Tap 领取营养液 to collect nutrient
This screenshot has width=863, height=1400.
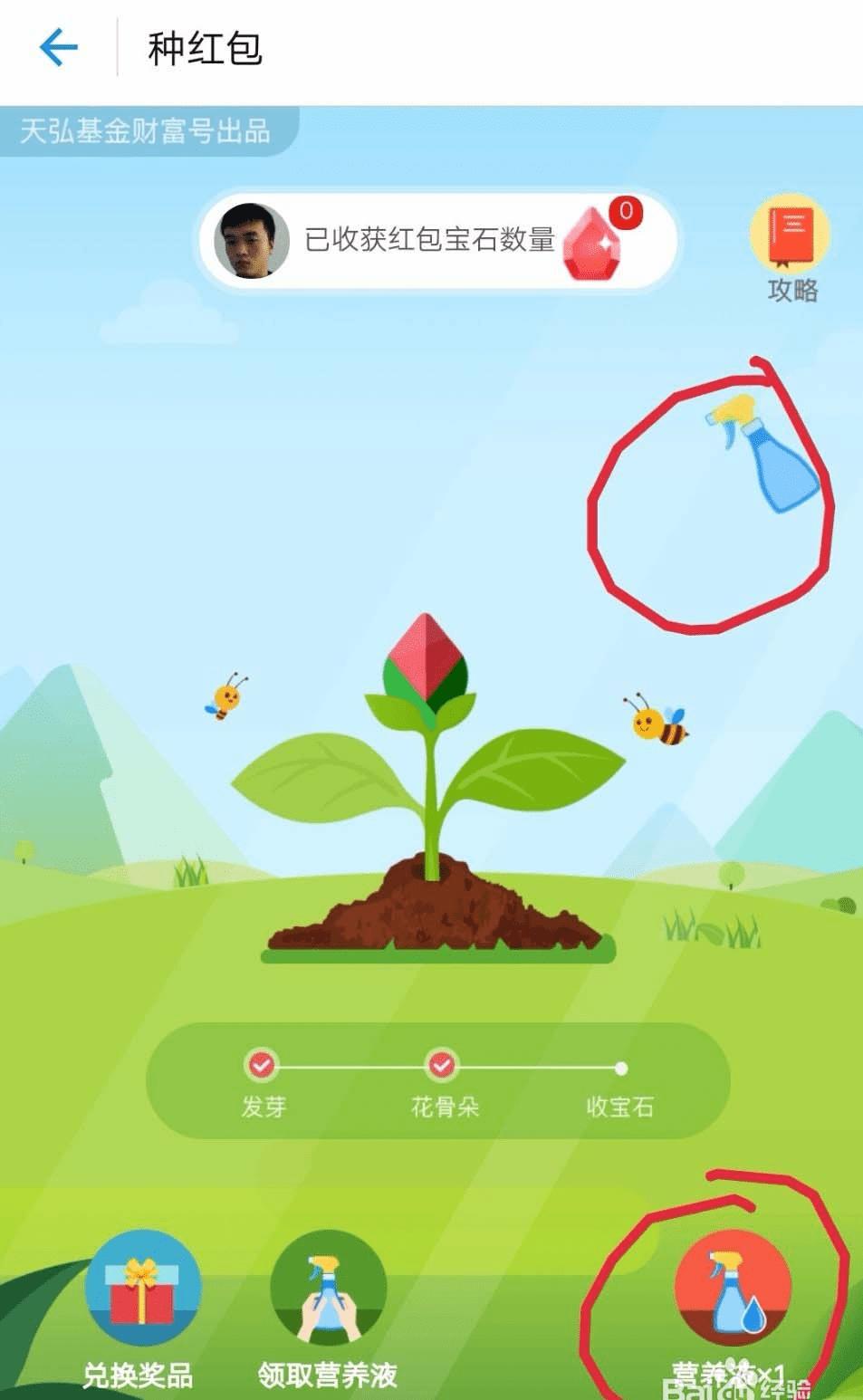328,1290
